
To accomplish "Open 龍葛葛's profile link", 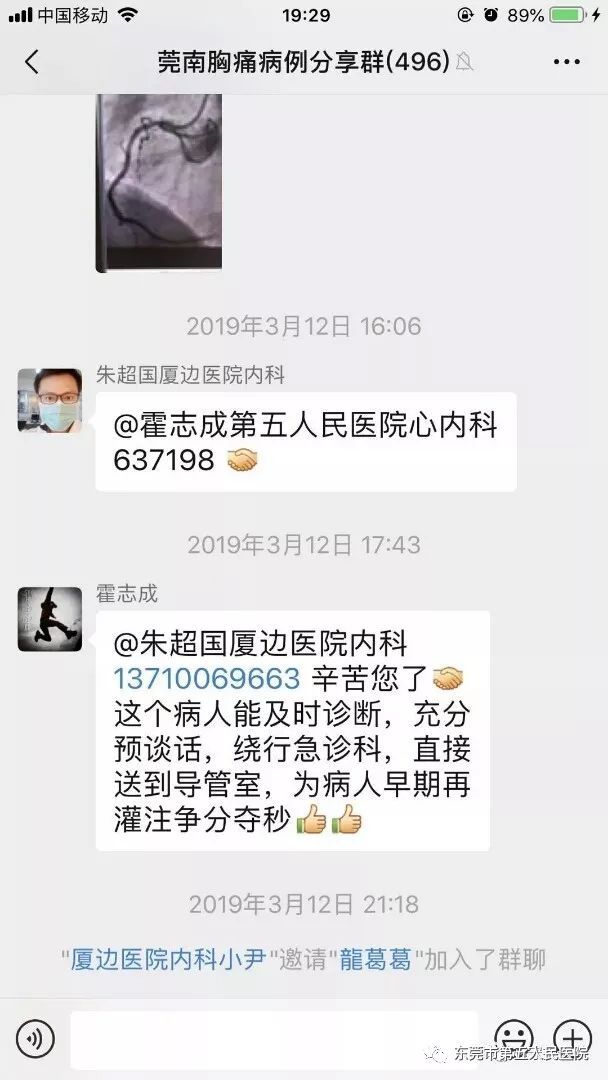I will (x=372, y=960).
